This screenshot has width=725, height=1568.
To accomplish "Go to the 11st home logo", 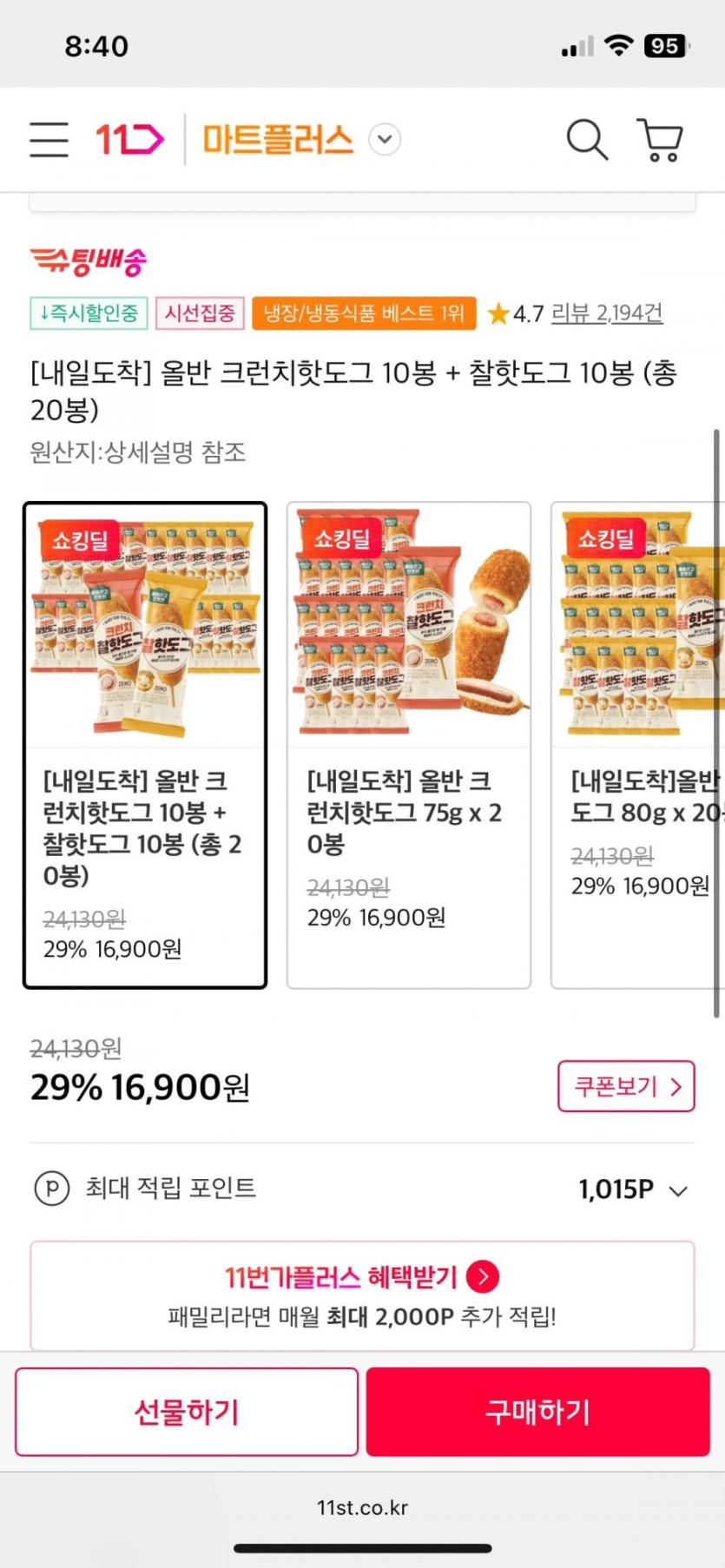I will click(x=129, y=140).
